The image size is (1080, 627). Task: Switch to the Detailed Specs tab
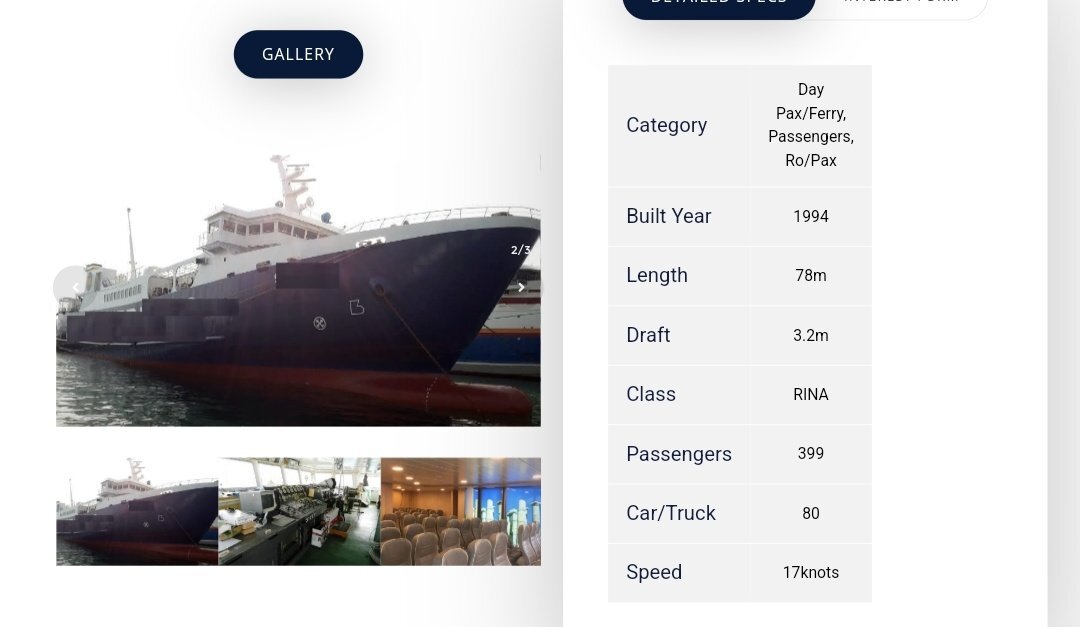tap(718, 5)
